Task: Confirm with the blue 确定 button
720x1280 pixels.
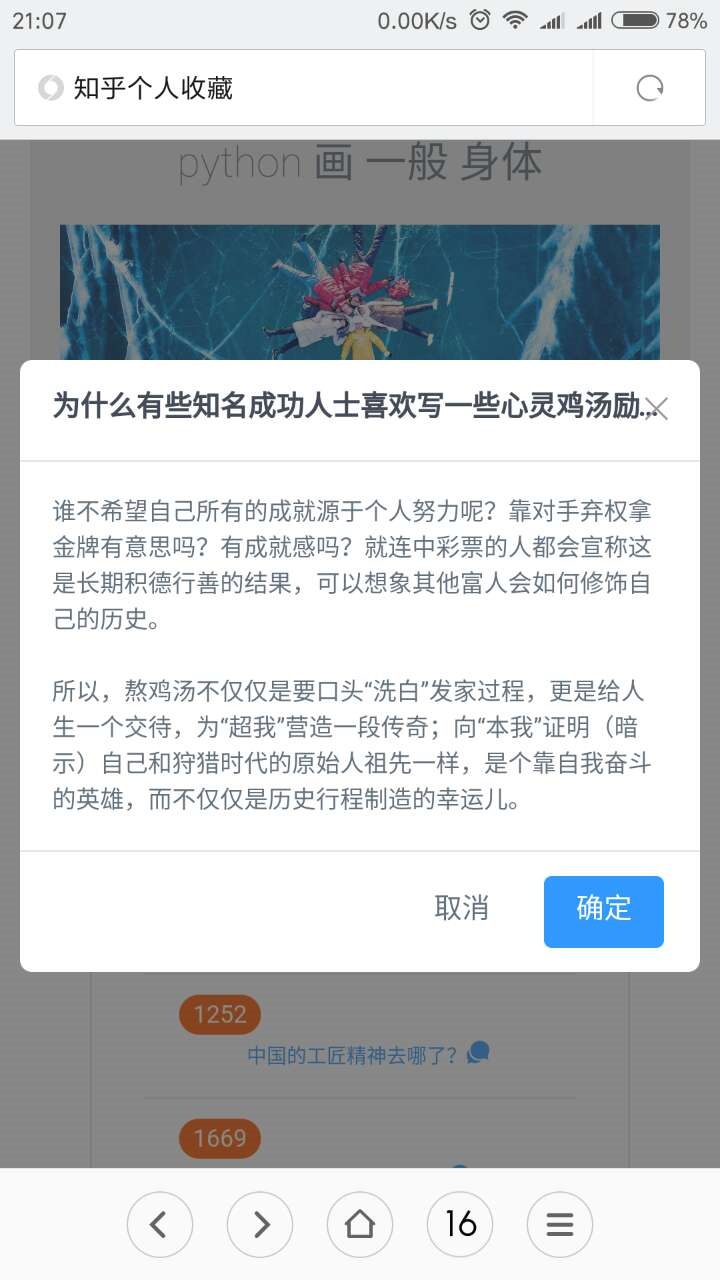Action: (604, 911)
